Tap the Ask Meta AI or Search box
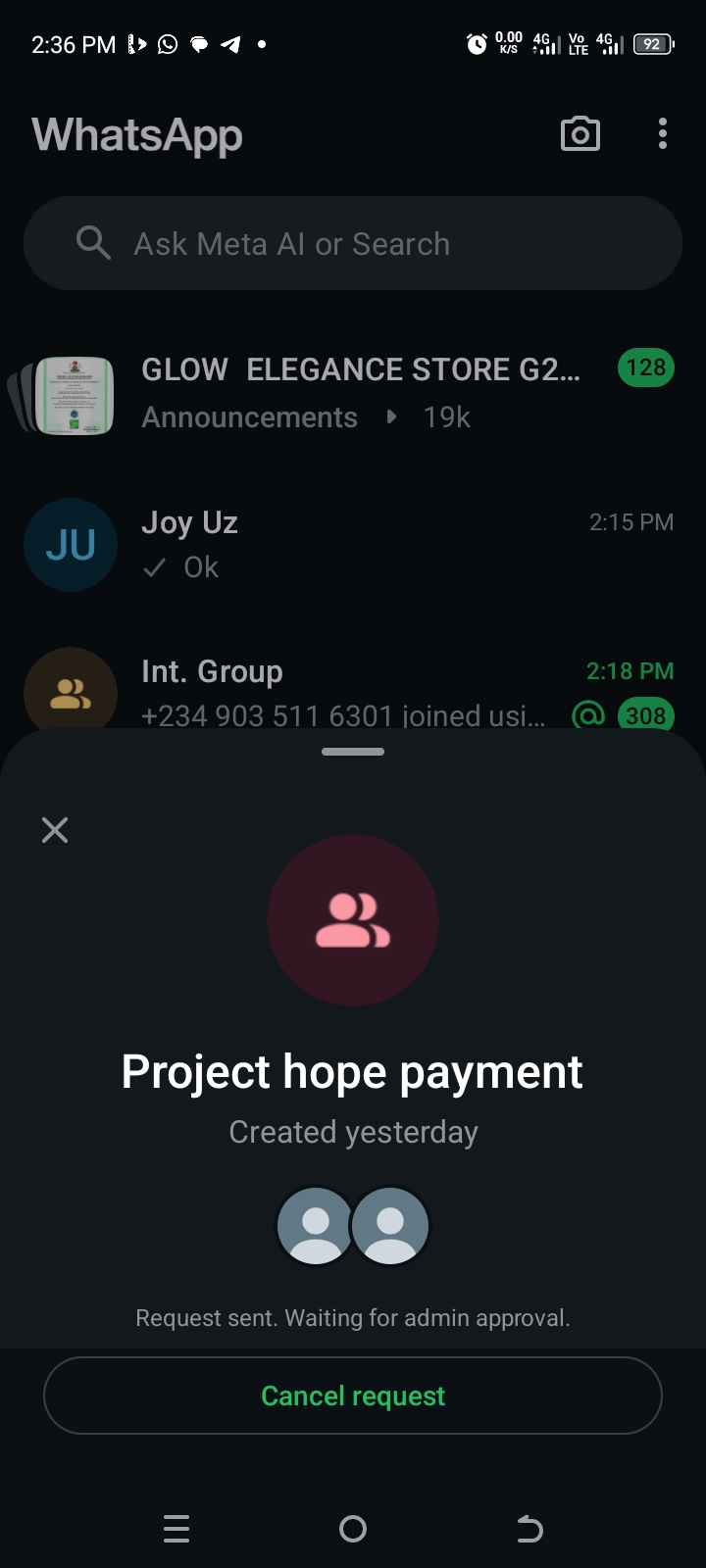Screen dimensions: 706x1568 pos(353,243)
